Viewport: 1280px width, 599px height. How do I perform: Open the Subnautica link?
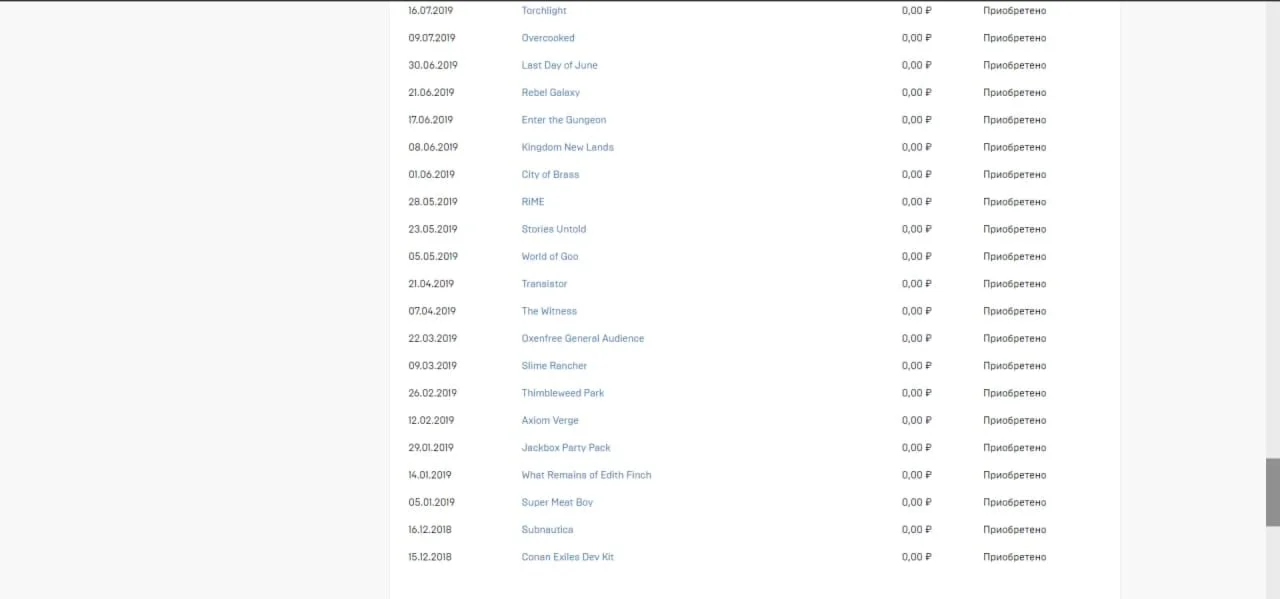[547, 530]
